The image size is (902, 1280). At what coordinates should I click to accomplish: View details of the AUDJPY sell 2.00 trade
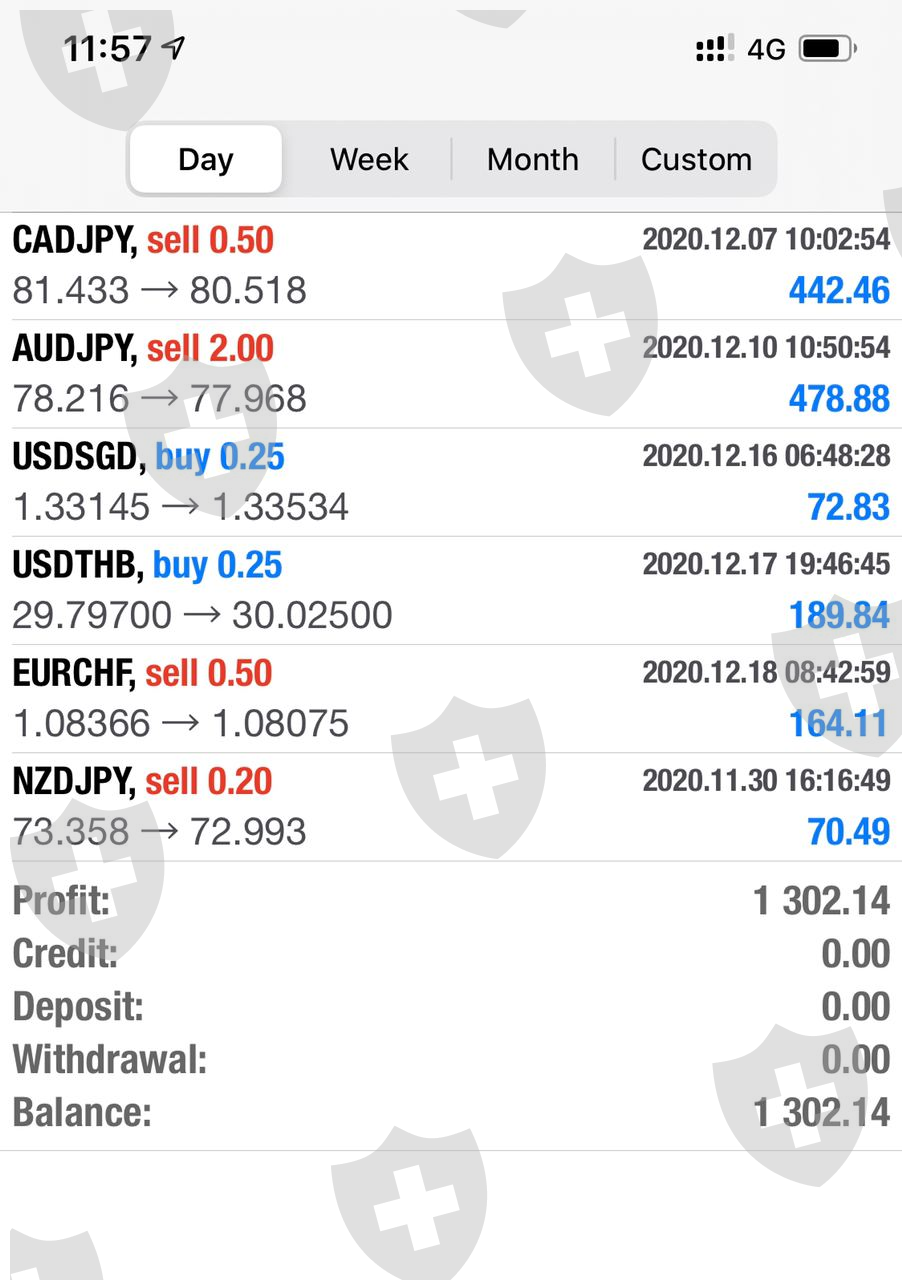coord(450,374)
